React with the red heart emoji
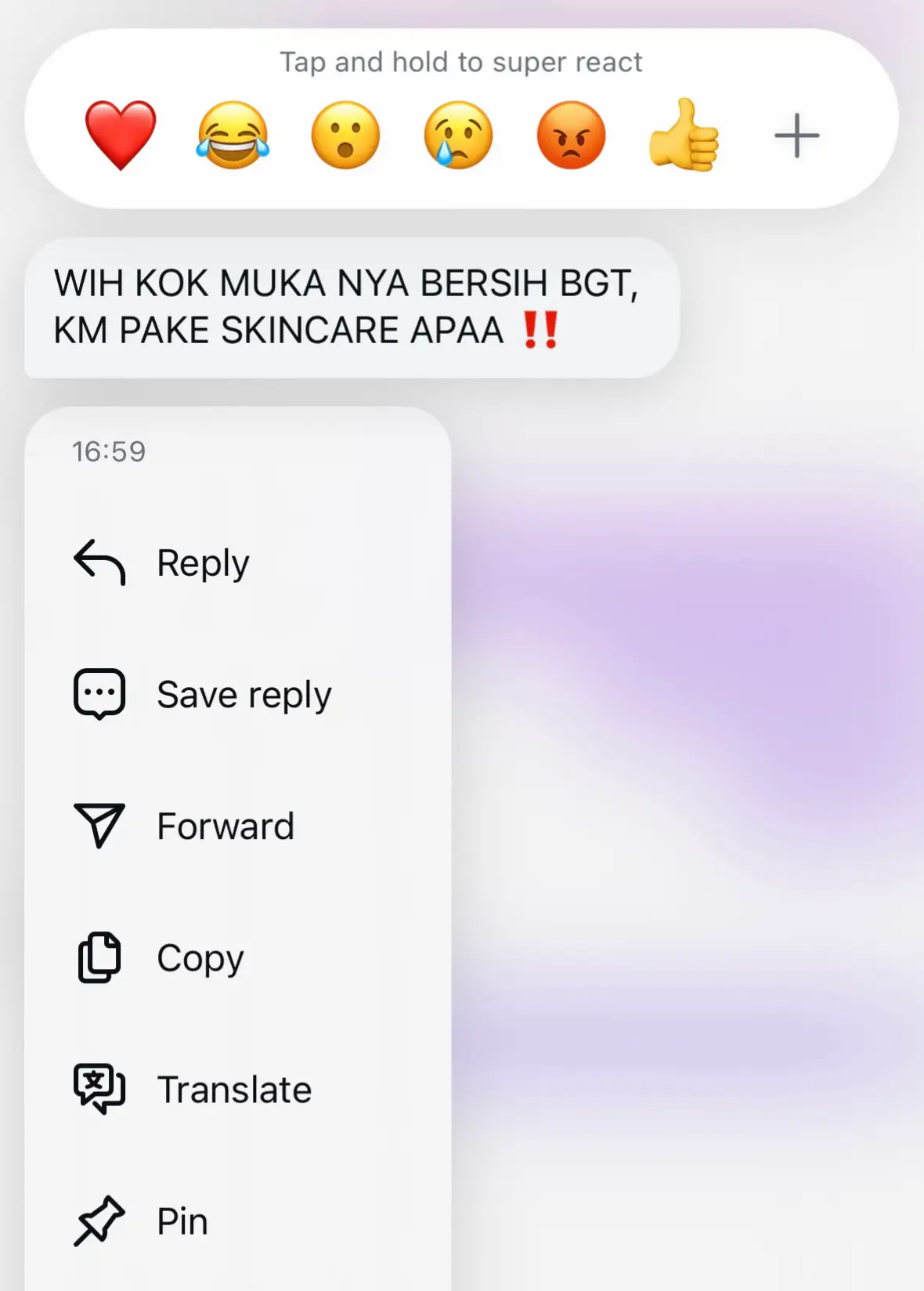The height and width of the screenshot is (1291, 924). (x=120, y=136)
